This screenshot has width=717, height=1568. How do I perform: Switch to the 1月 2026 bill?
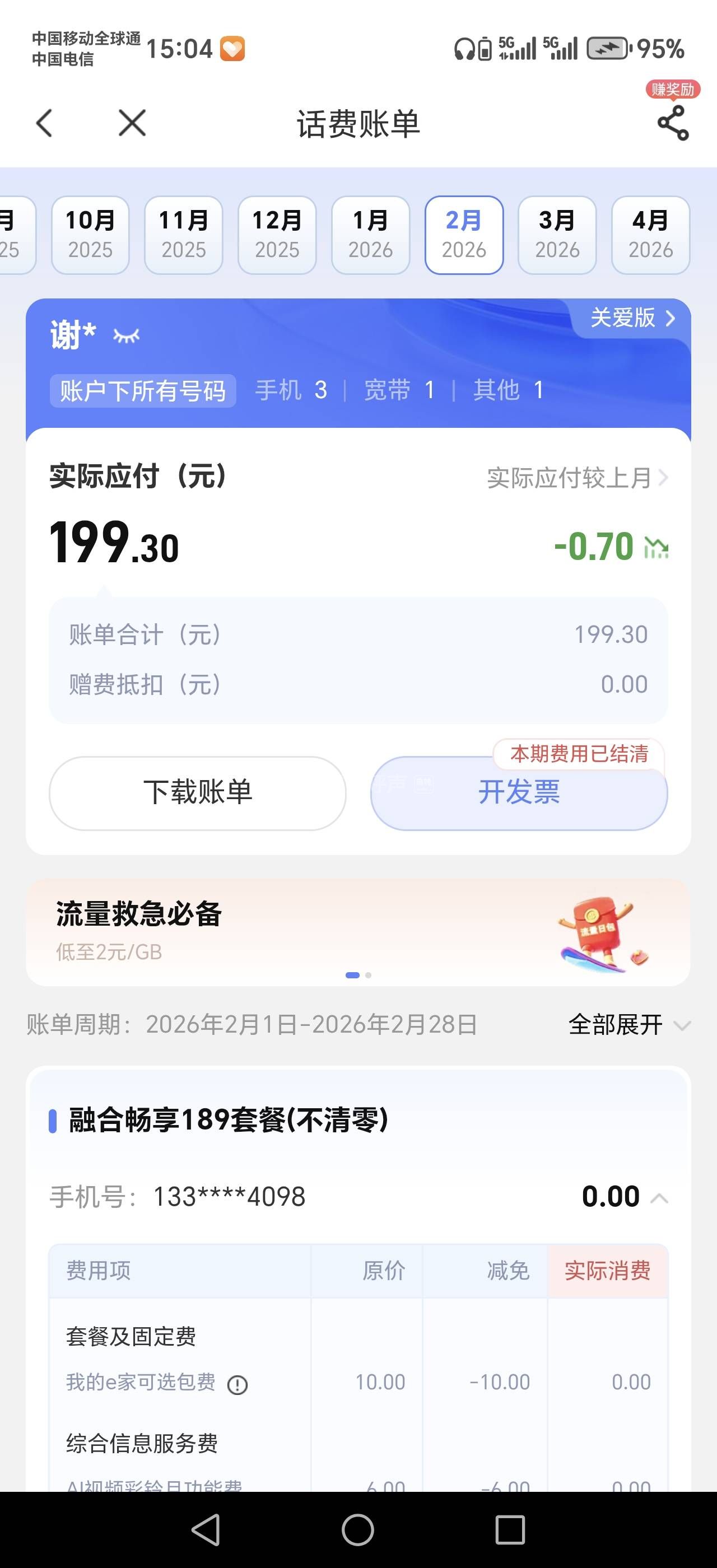coord(370,235)
